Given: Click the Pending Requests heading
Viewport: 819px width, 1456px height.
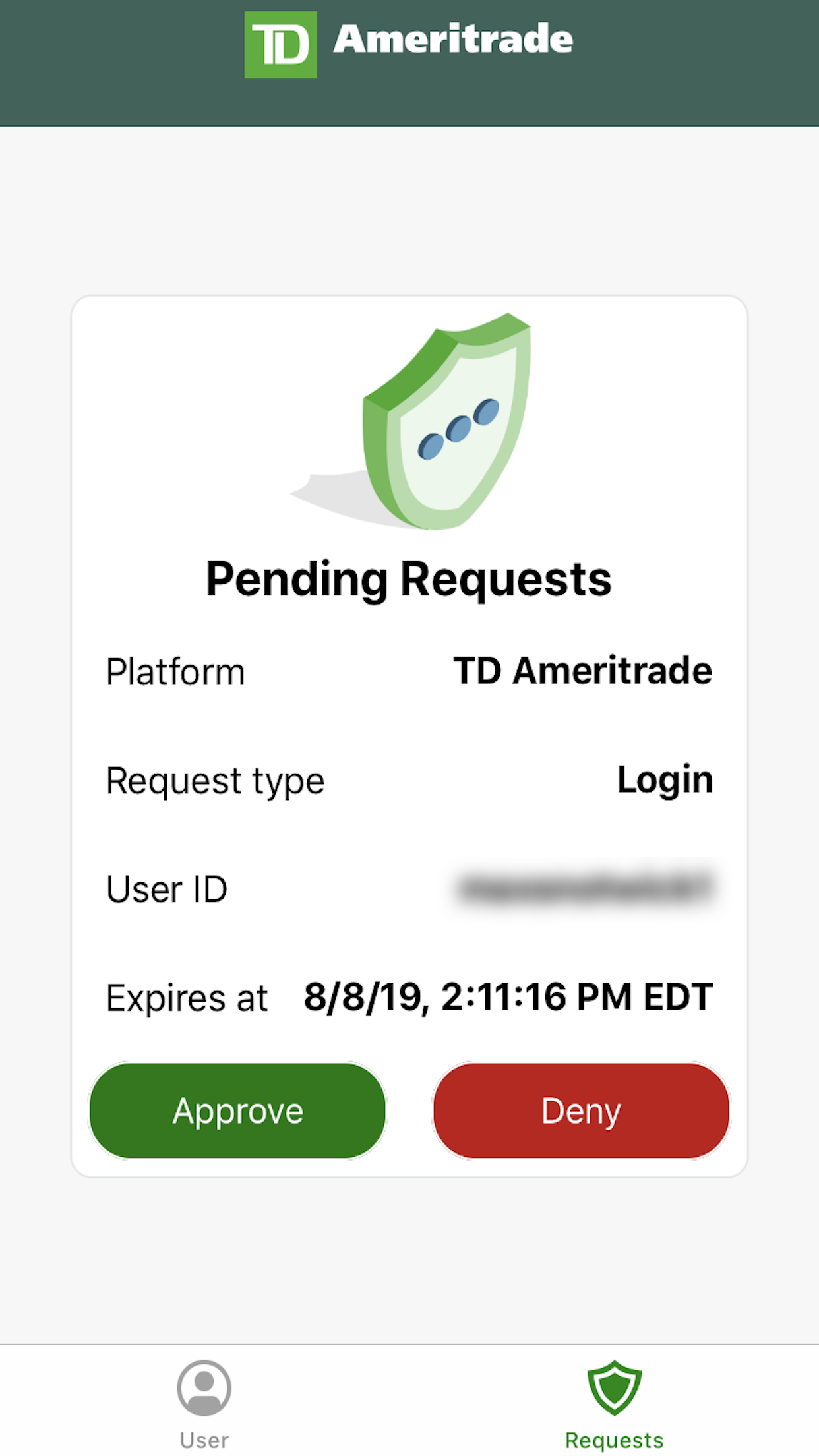Looking at the screenshot, I should (x=409, y=579).
